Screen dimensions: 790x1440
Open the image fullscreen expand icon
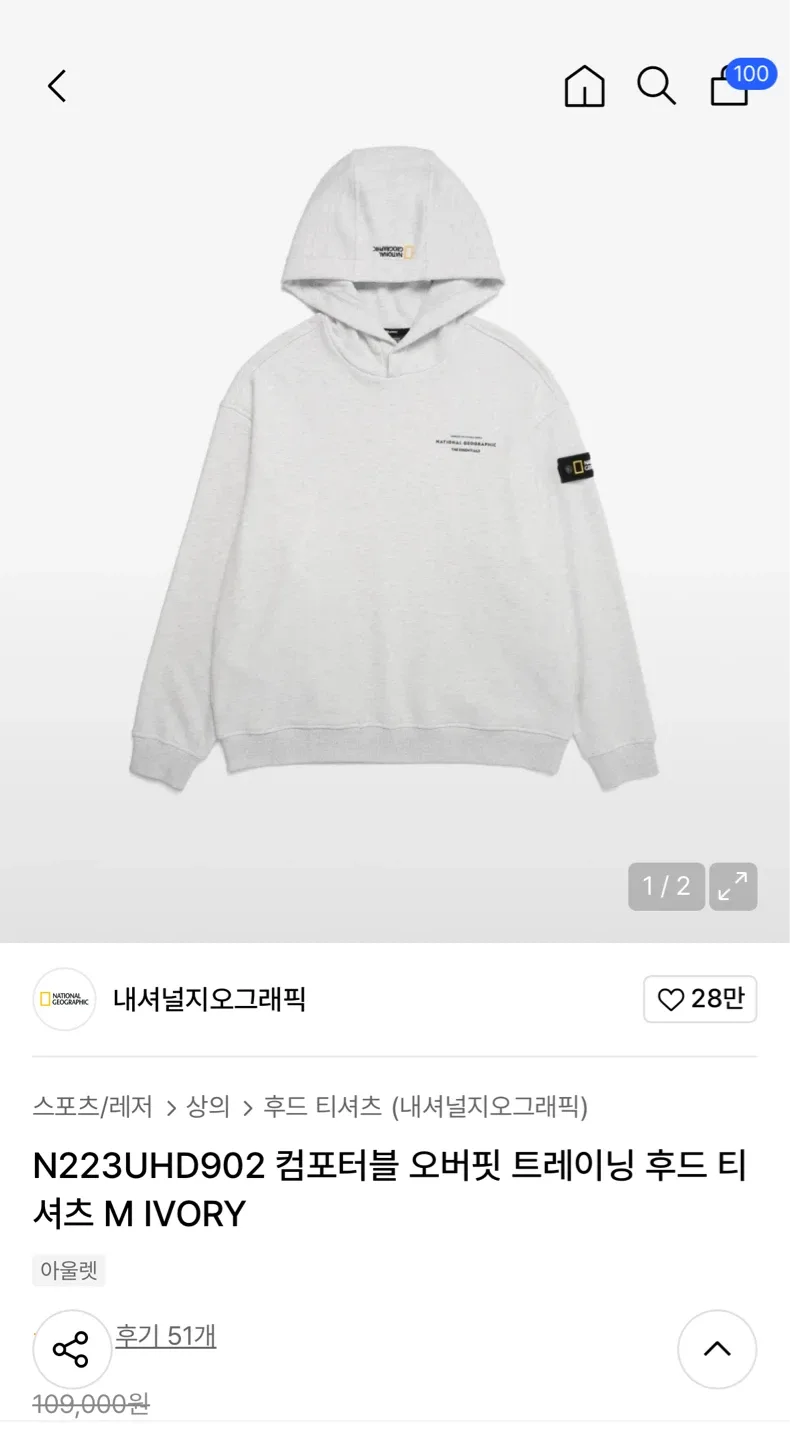733,886
